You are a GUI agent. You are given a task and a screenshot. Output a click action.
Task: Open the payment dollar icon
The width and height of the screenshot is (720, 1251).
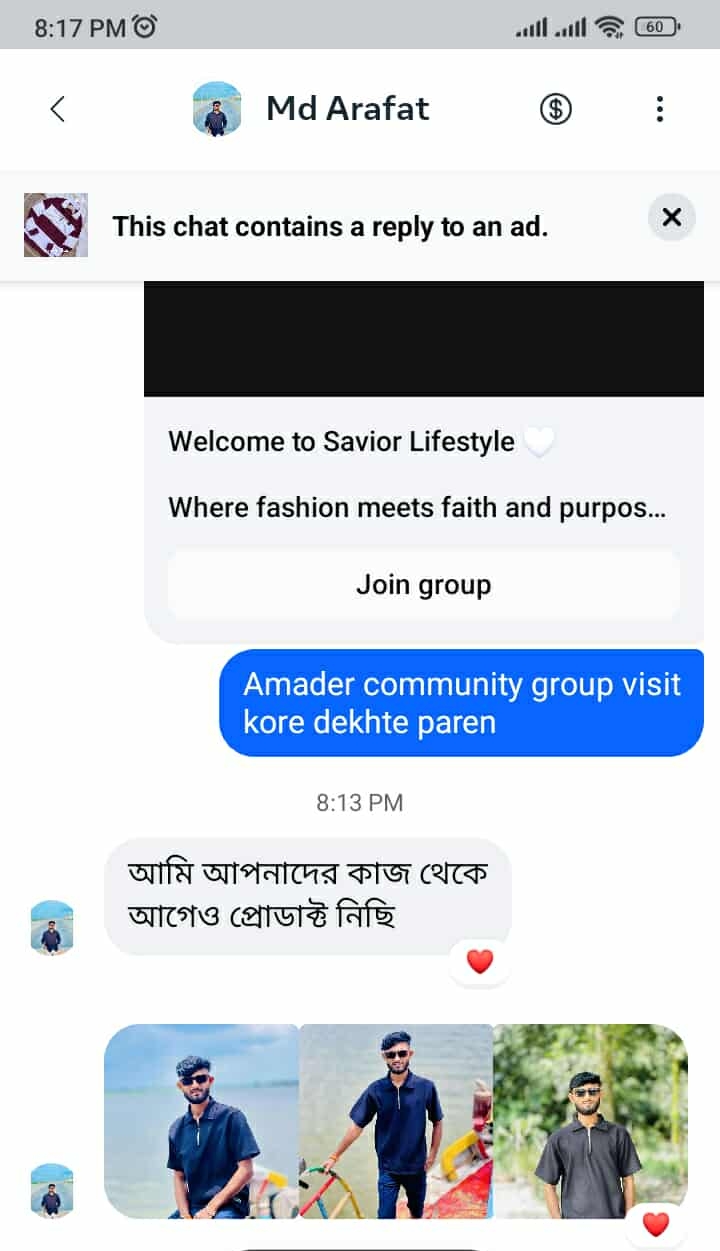556,109
